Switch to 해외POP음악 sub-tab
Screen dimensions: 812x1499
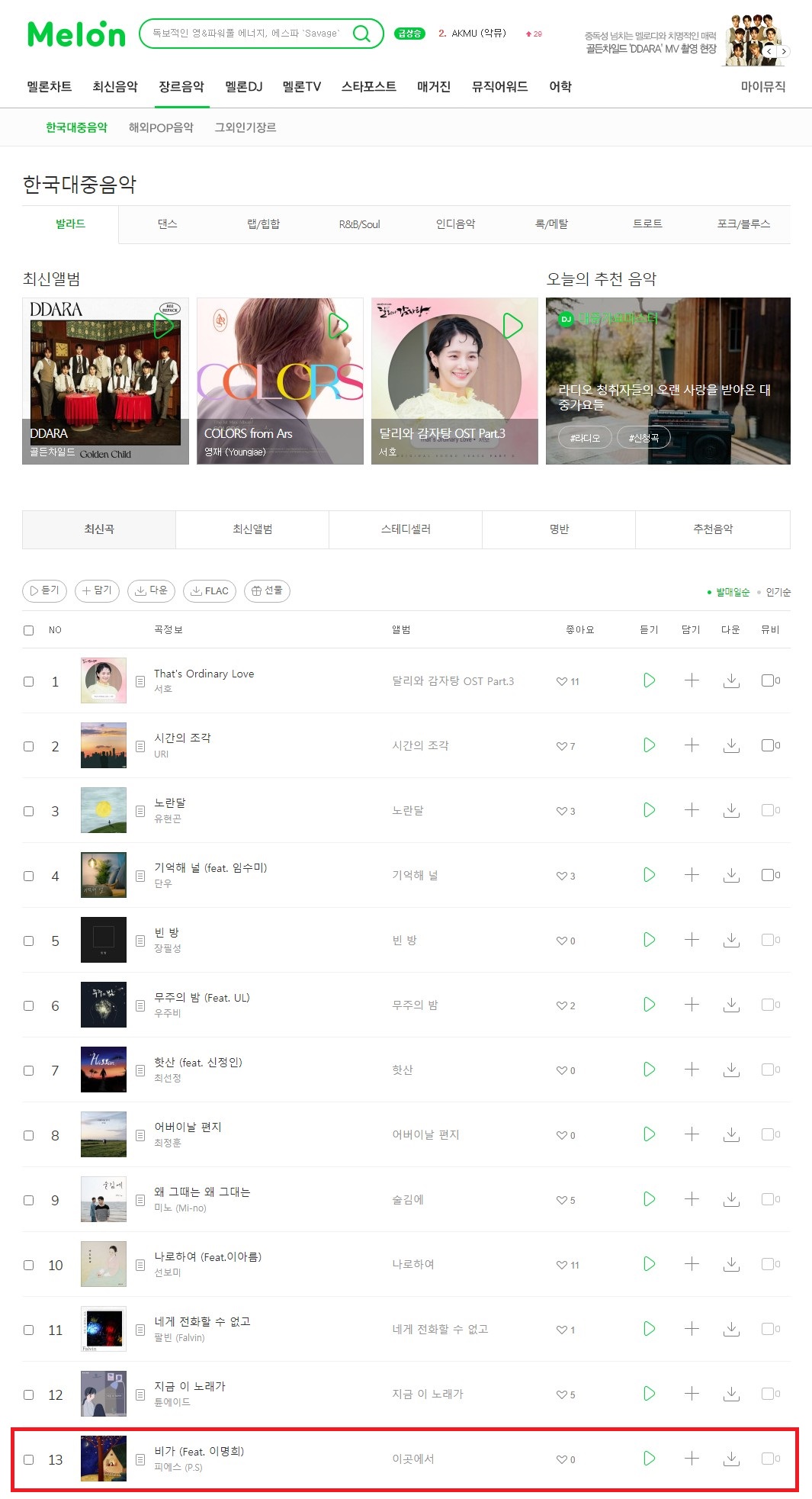[161, 127]
